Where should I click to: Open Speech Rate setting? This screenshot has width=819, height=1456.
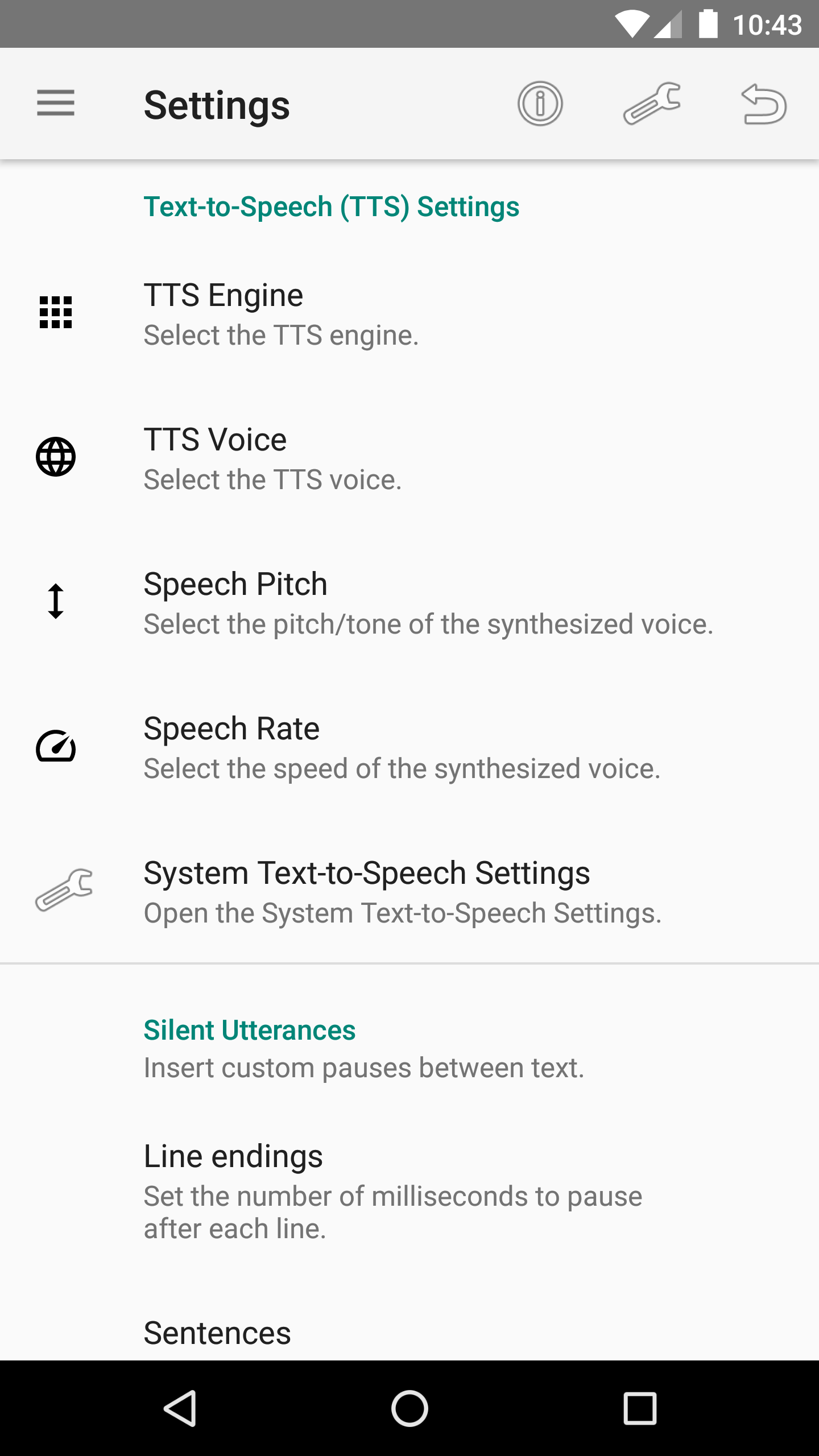tap(409, 747)
